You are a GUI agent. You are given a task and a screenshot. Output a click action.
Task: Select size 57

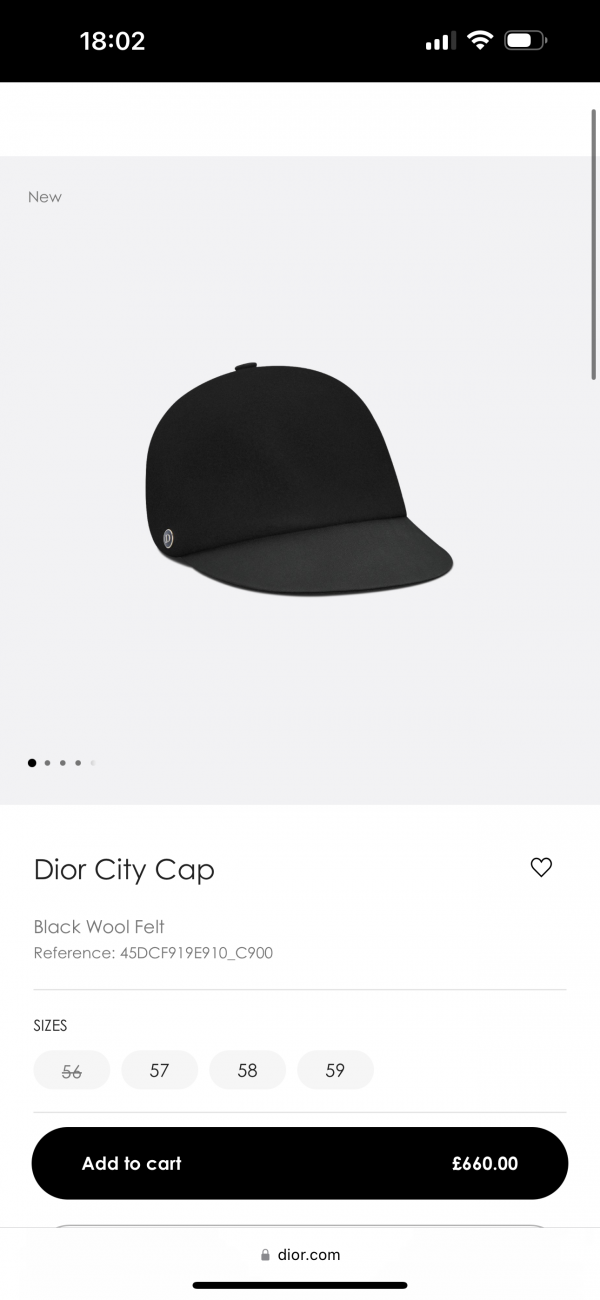[x=160, y=1070]
